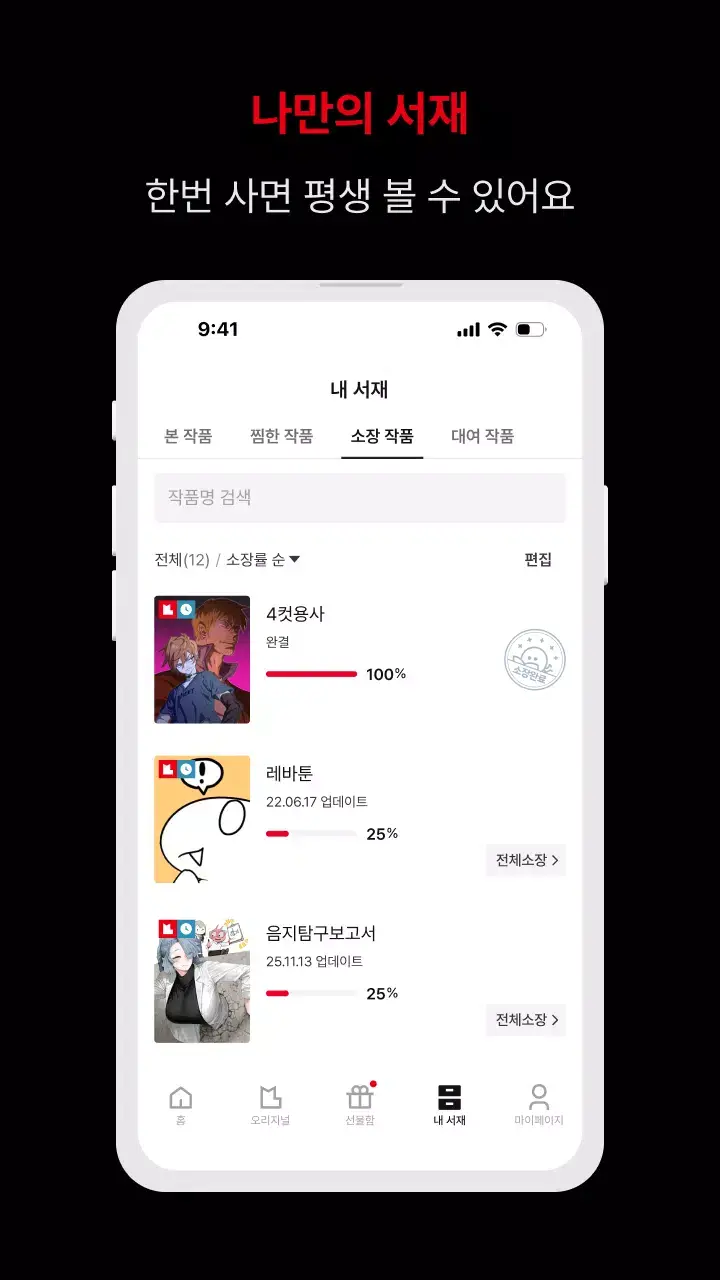Viewport: 720px width, 1280px height.
Task: Select the 대여 작품 tab
Action: point(483,436)
